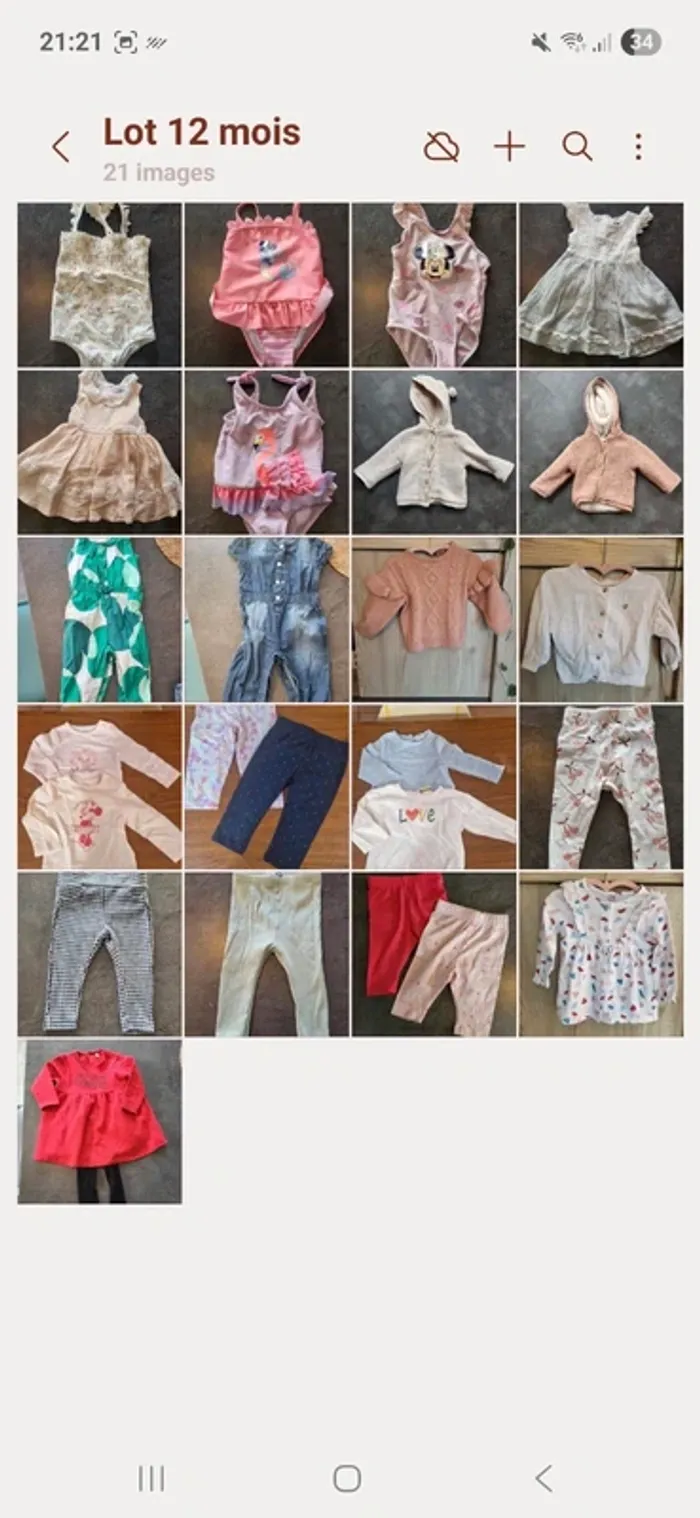Open the three-dot overflow menu
Image resolution: width=700 pixels, height=1518 pixels.
(638, 148)
